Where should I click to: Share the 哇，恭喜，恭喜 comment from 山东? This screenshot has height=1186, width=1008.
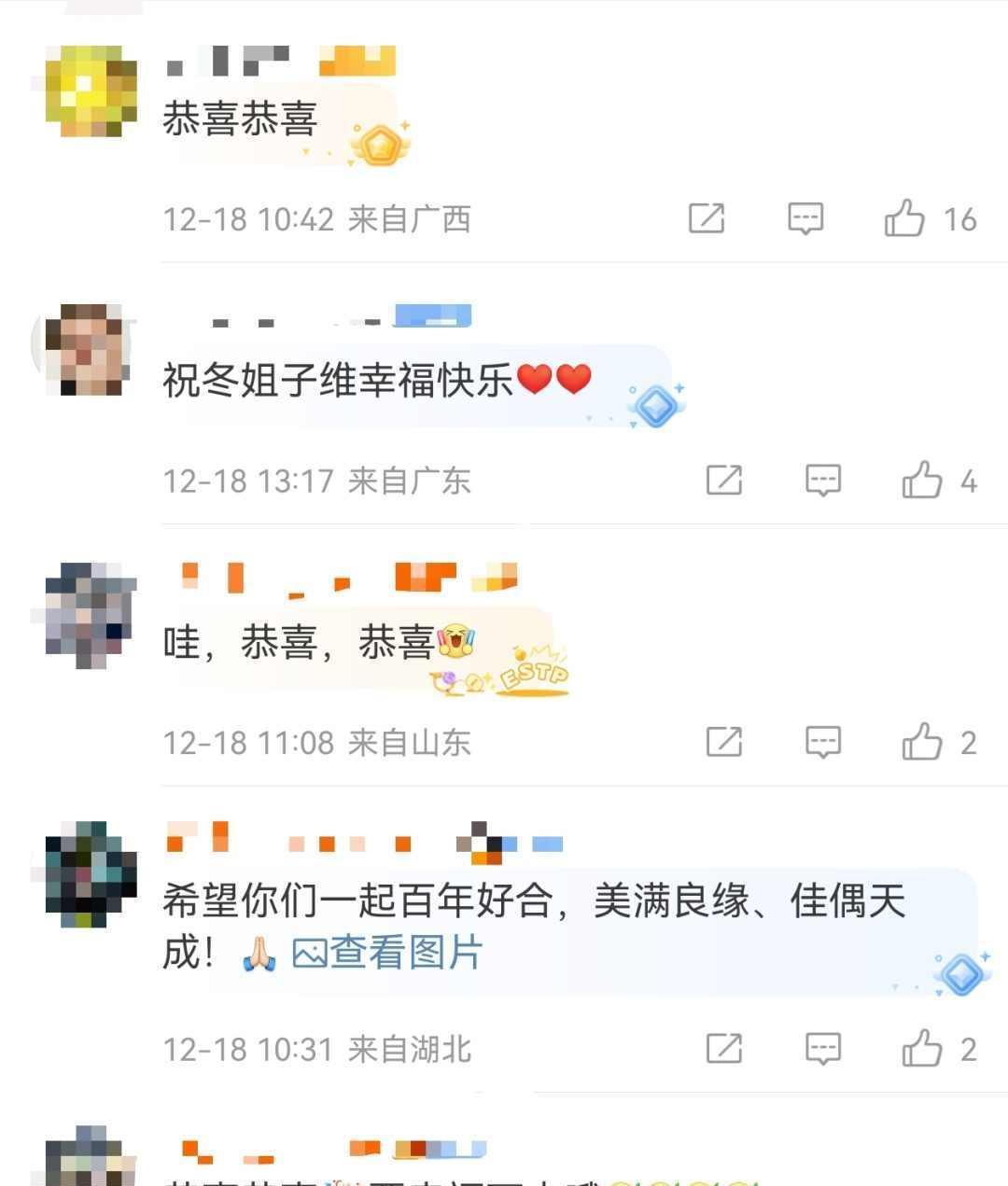pos(724,742)
